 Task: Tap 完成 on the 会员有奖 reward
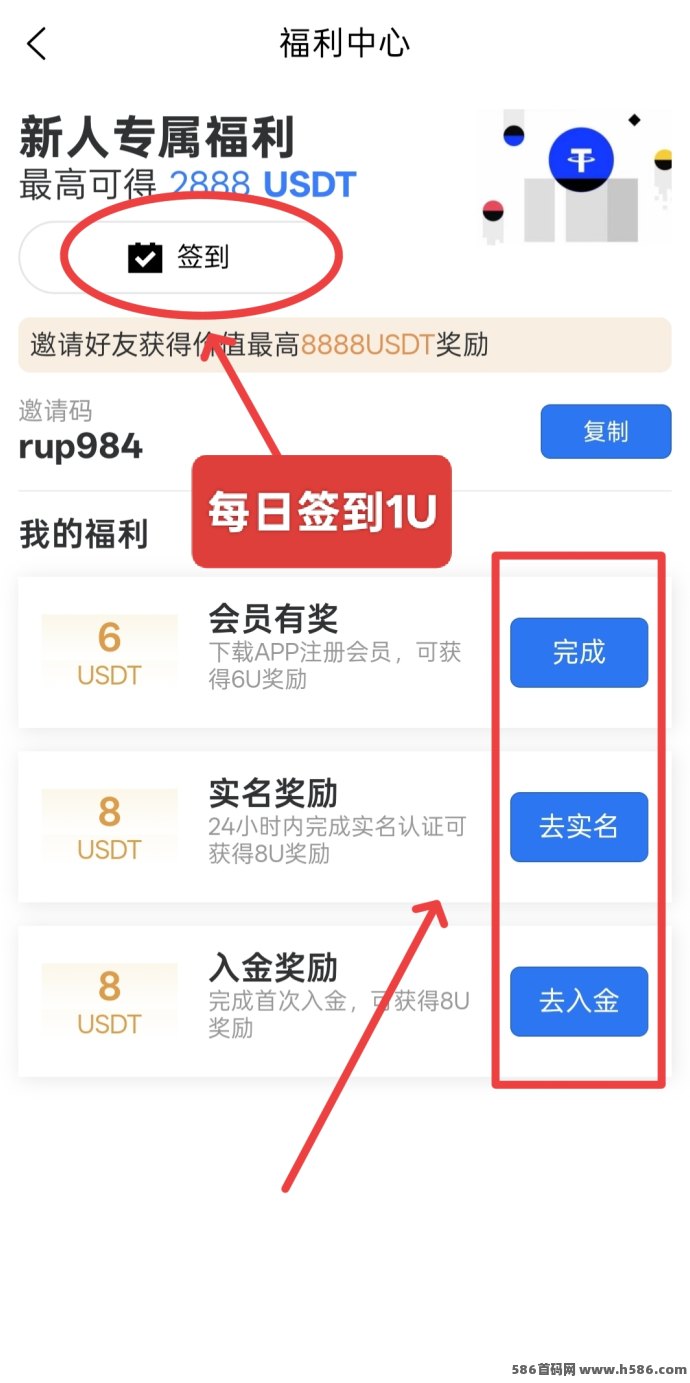tap(579, 652)
